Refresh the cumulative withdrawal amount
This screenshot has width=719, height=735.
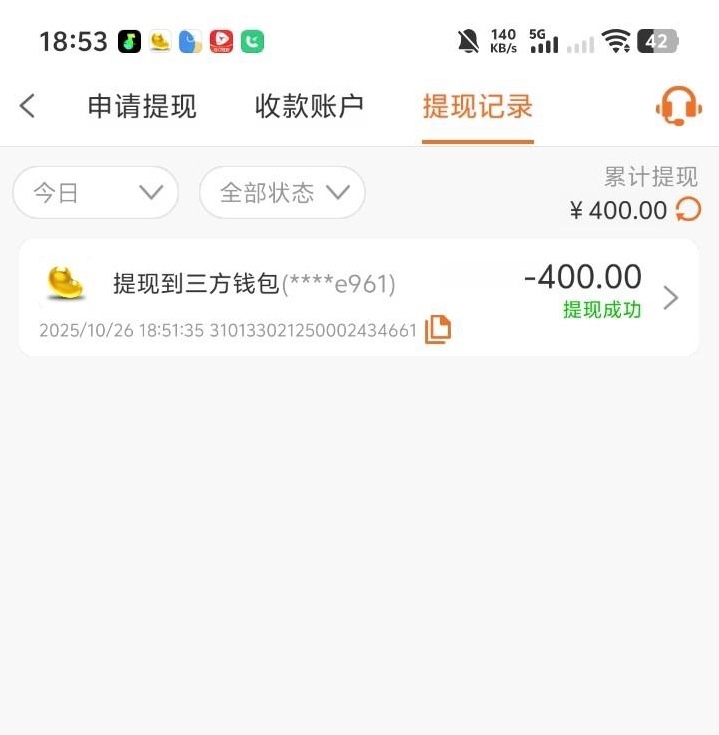coord(688,210)
